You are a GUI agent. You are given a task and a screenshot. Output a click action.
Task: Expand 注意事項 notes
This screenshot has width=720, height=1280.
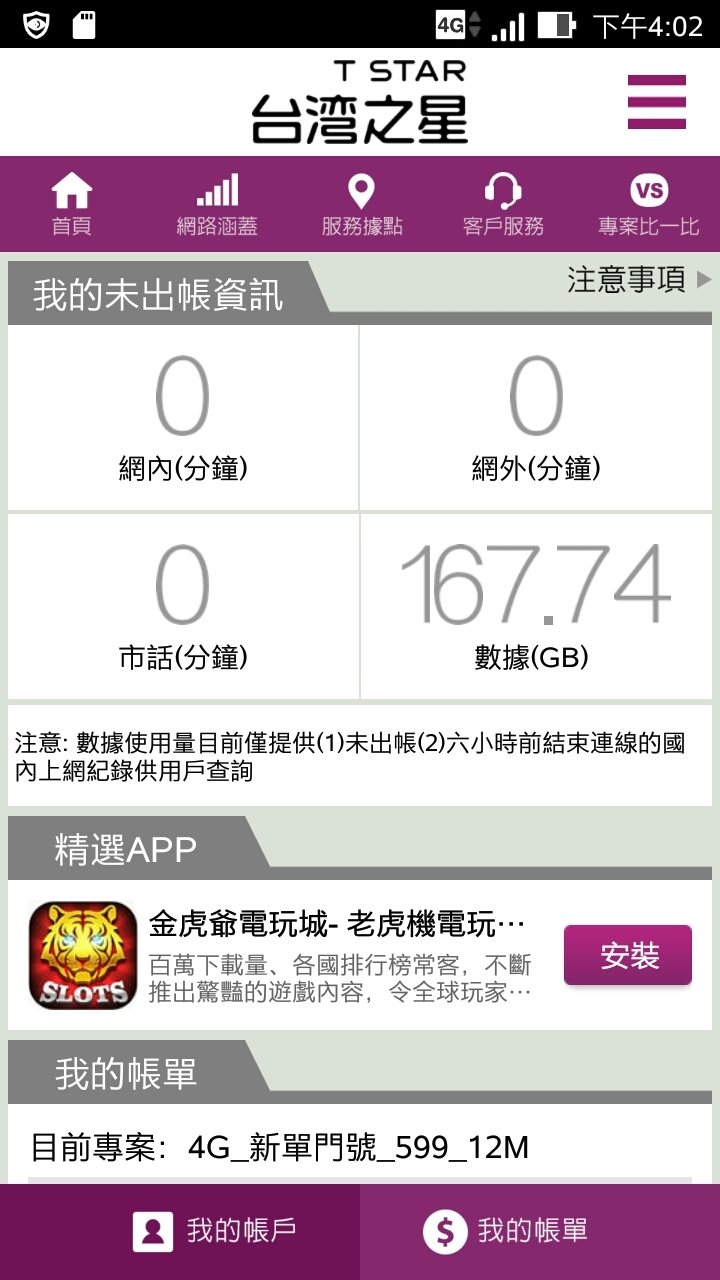tap(638, 280)
